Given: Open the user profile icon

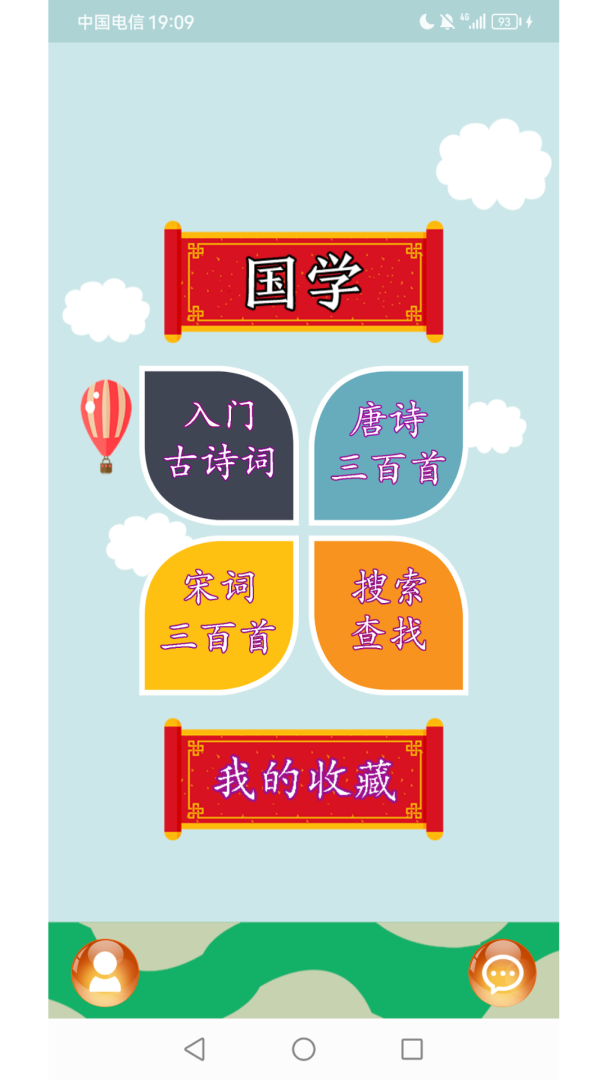Looking at the screenshot, I should pyautogui.click(x=105, y=972).
